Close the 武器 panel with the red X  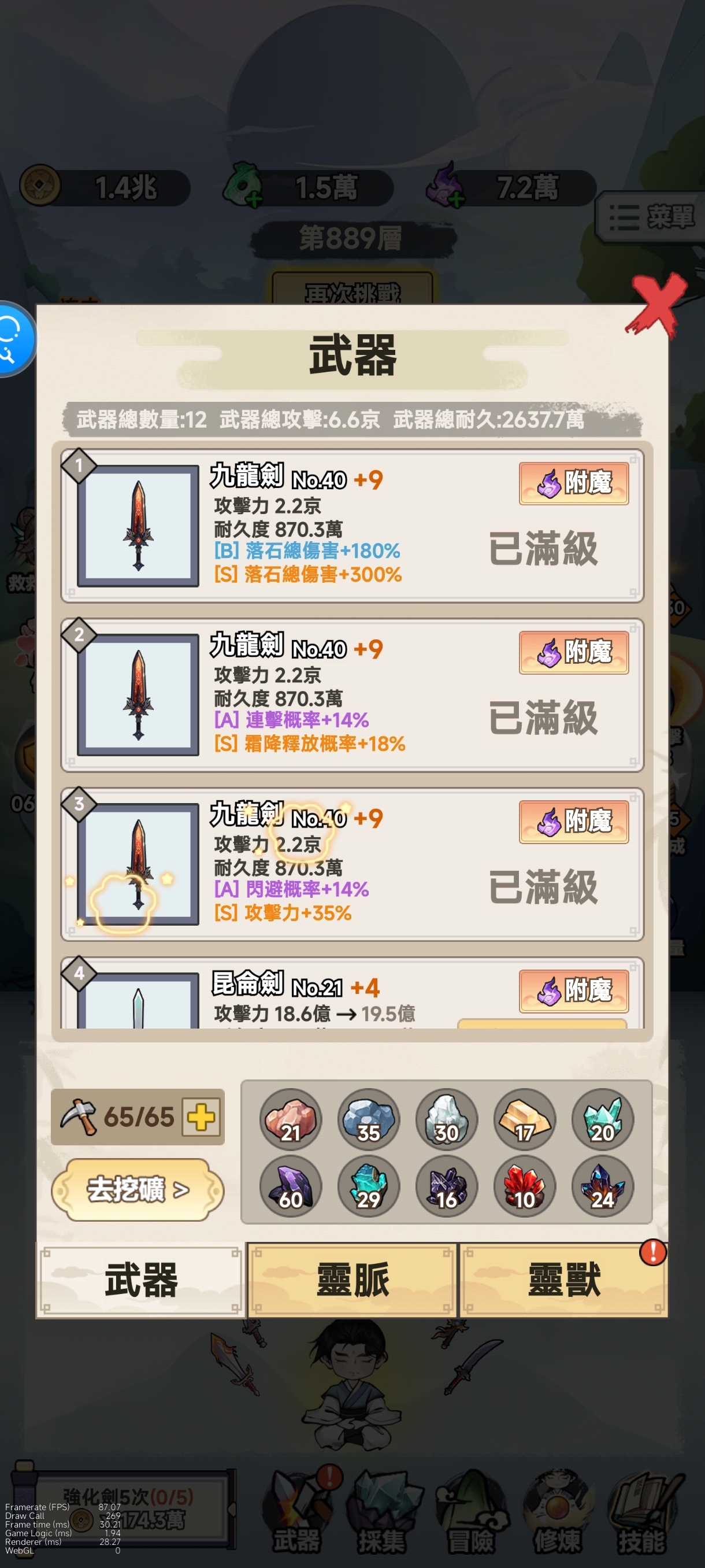(x=655, y=304)
